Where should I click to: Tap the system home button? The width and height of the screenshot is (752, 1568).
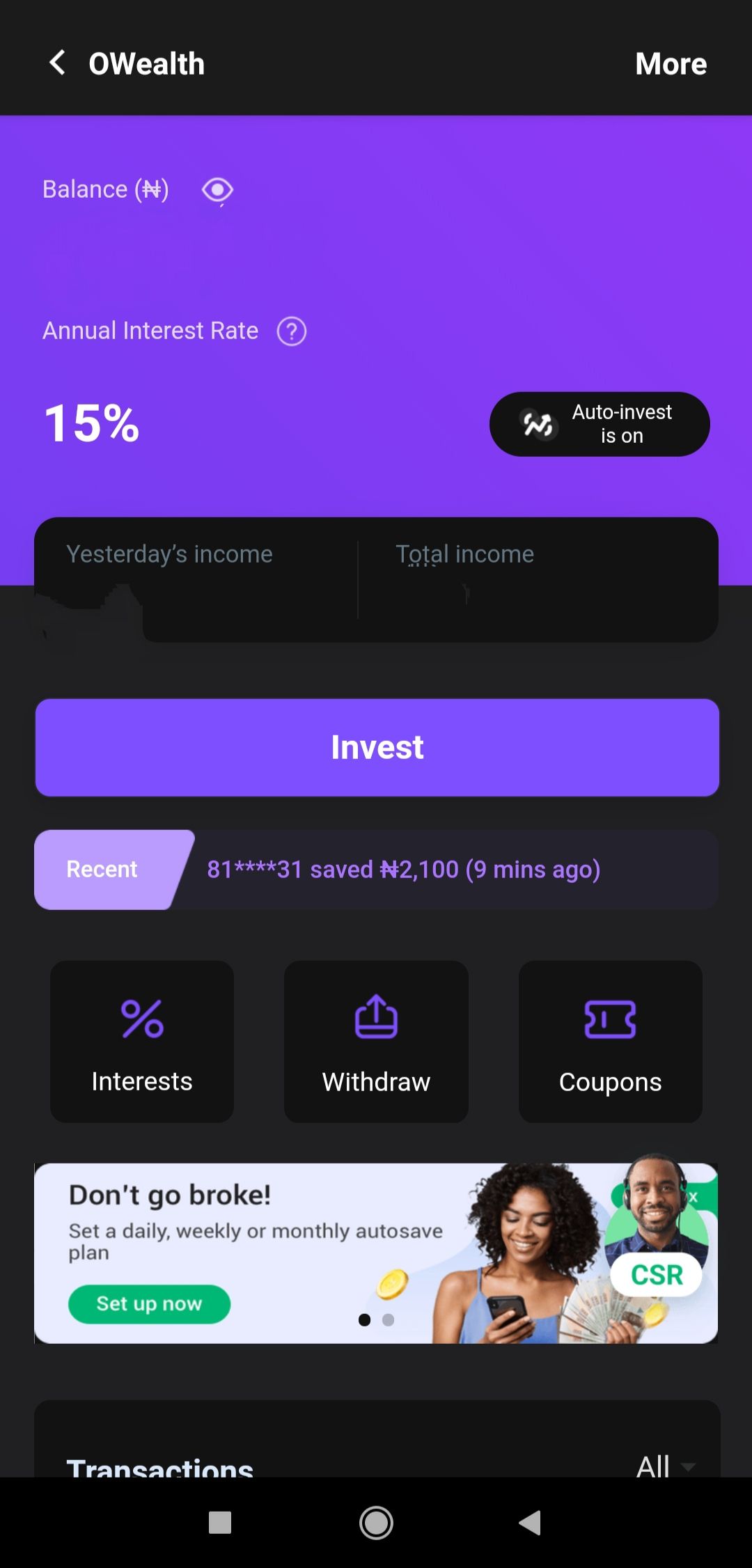tap(376, 1523)
